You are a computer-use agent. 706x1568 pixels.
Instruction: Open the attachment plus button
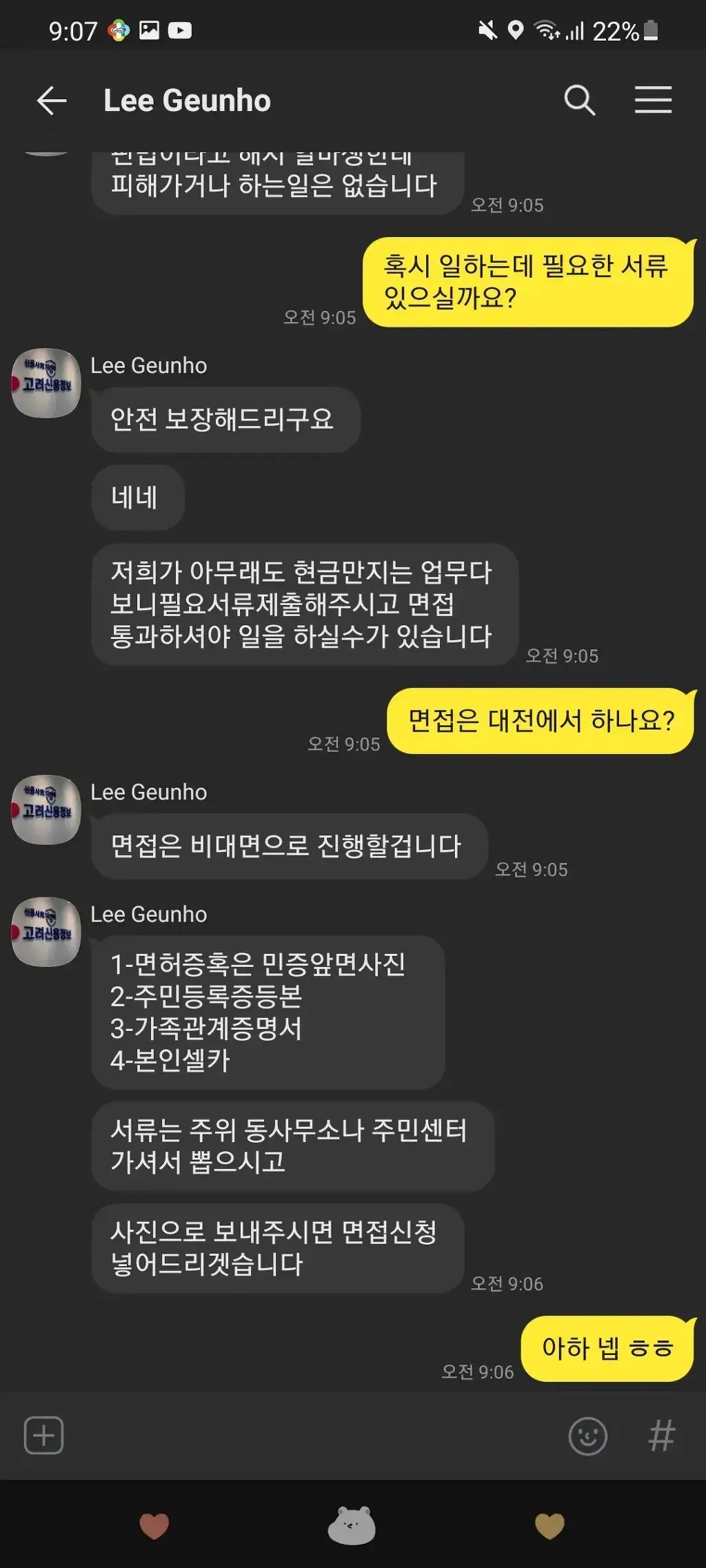tap(43, 1436)
